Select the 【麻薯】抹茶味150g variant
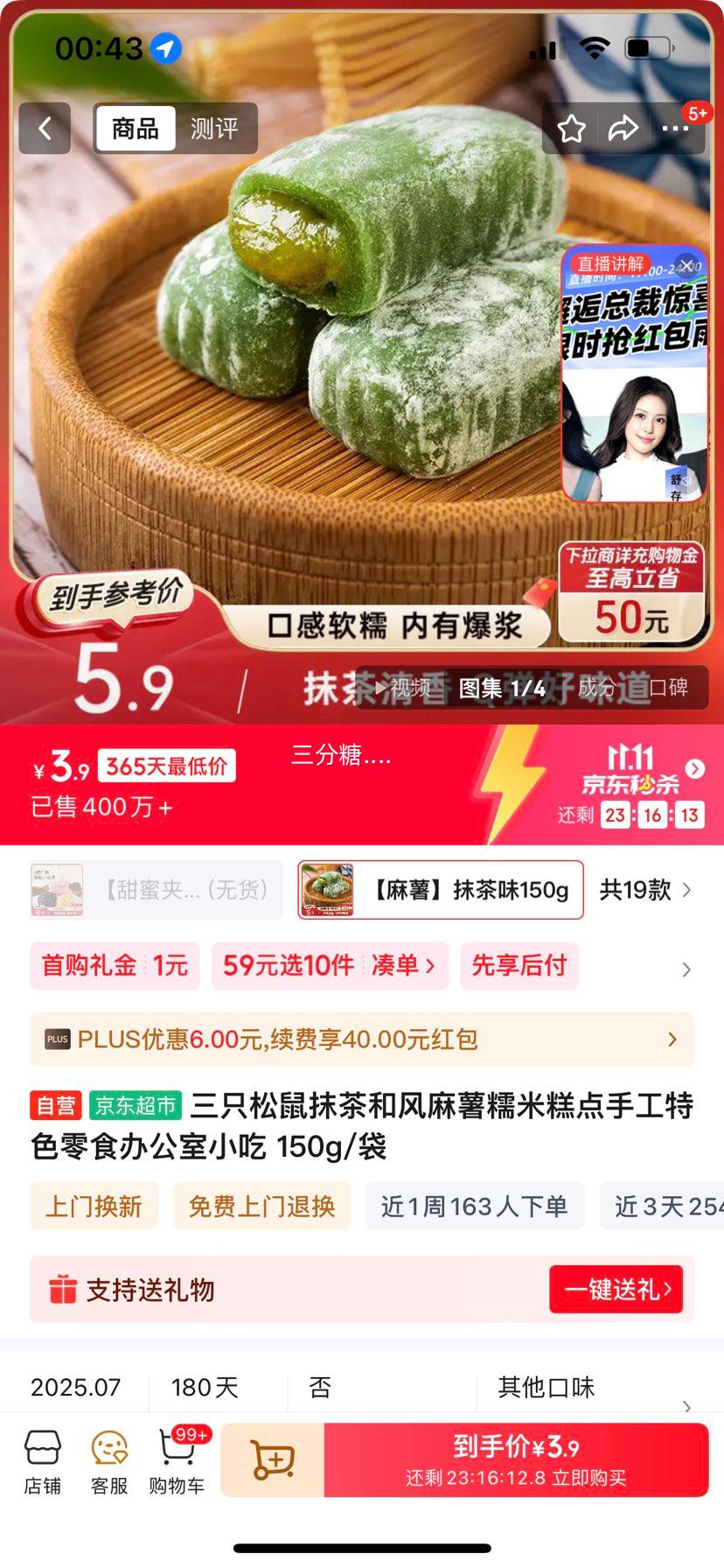Viewport: 724px width, 1568px height. pos(441,890)
